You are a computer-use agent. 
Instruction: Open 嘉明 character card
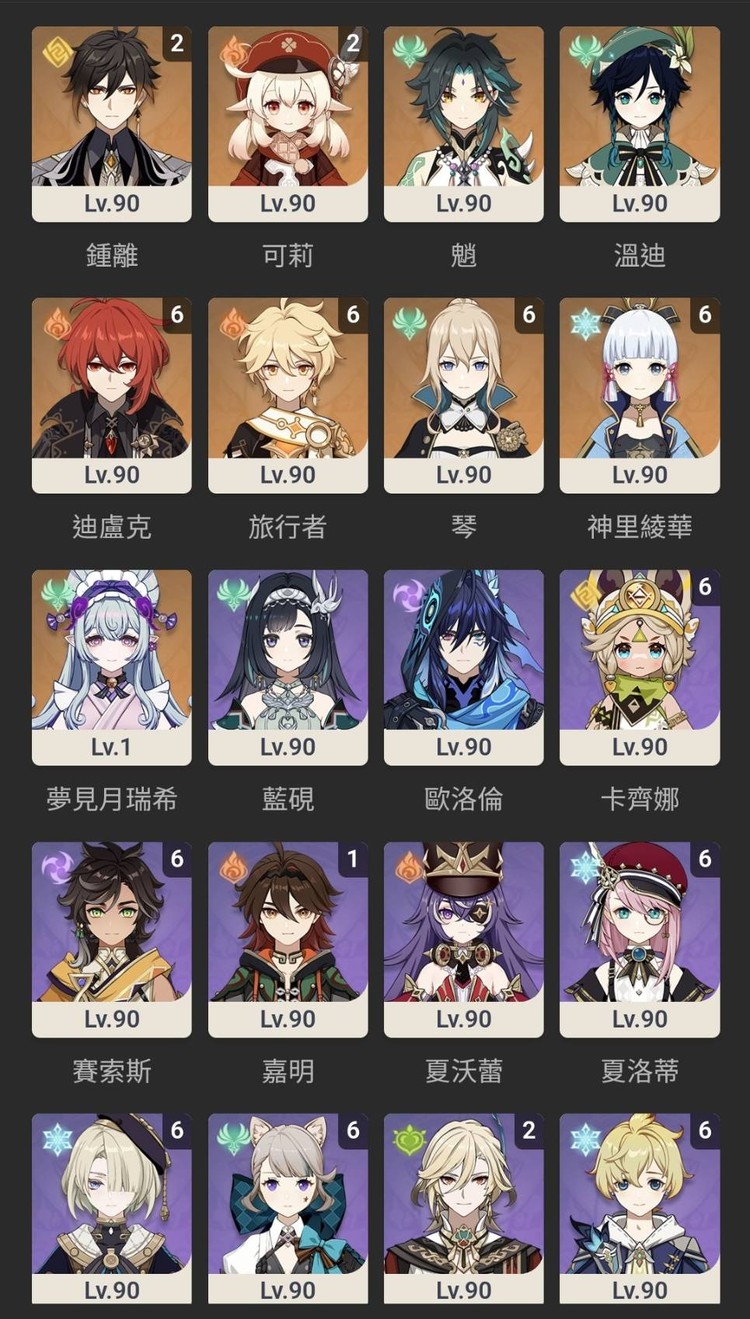pyautogui.click(x=287, y=939)
